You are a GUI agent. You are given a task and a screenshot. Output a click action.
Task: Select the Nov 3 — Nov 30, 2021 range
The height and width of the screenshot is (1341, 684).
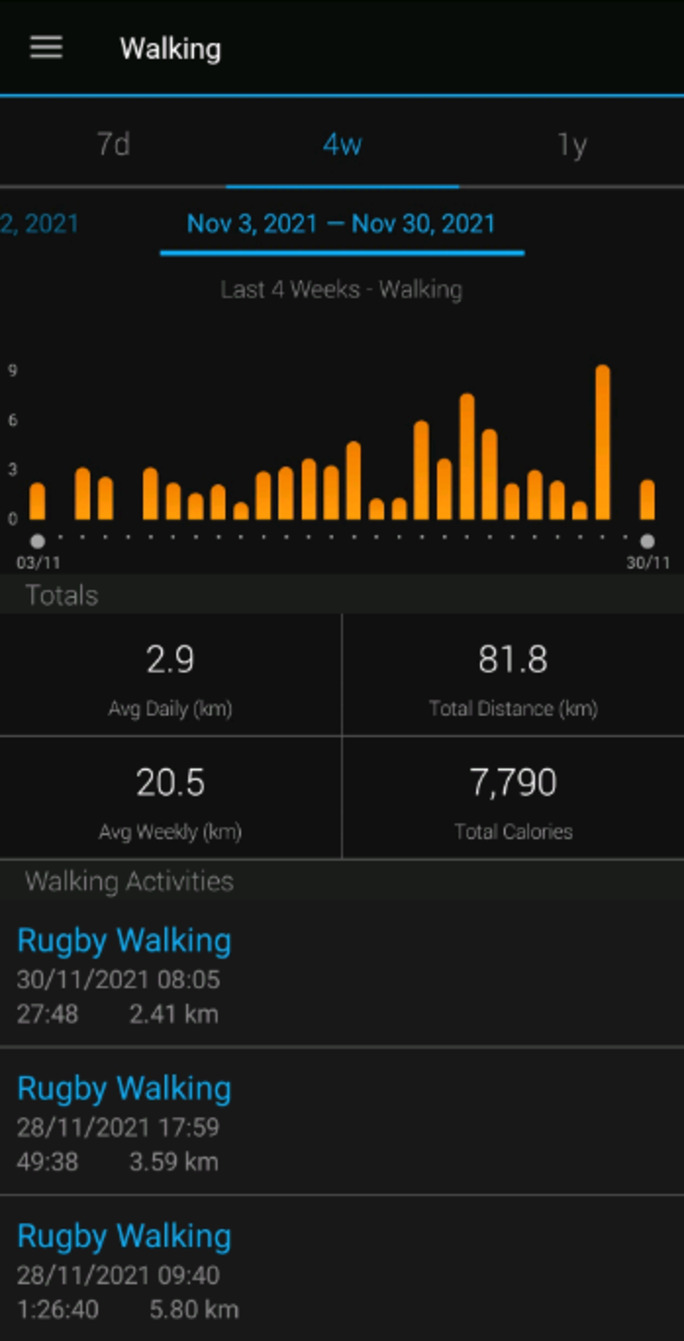point(341,223)
